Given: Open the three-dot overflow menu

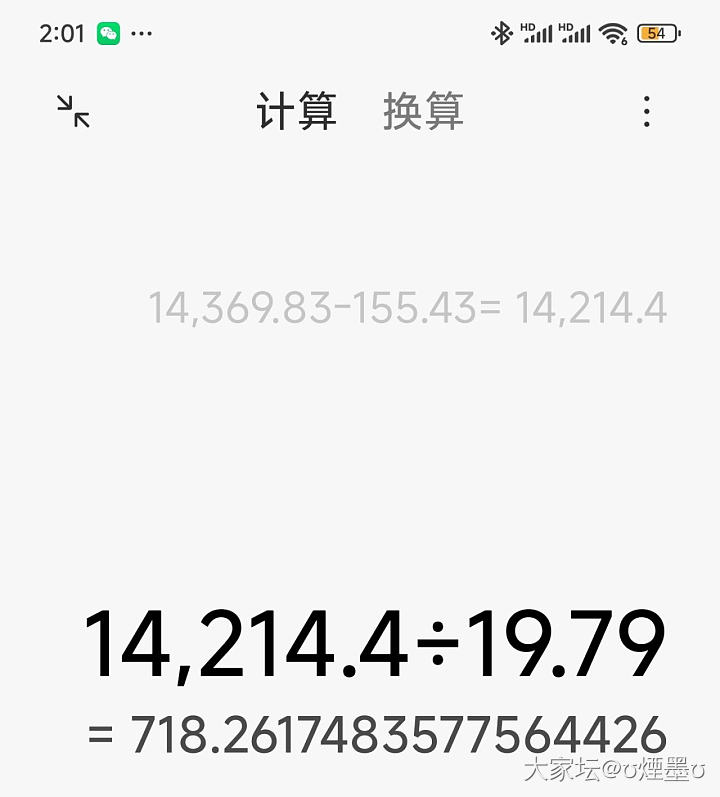Looking at the screenshot, I should (x=647, y=111).
